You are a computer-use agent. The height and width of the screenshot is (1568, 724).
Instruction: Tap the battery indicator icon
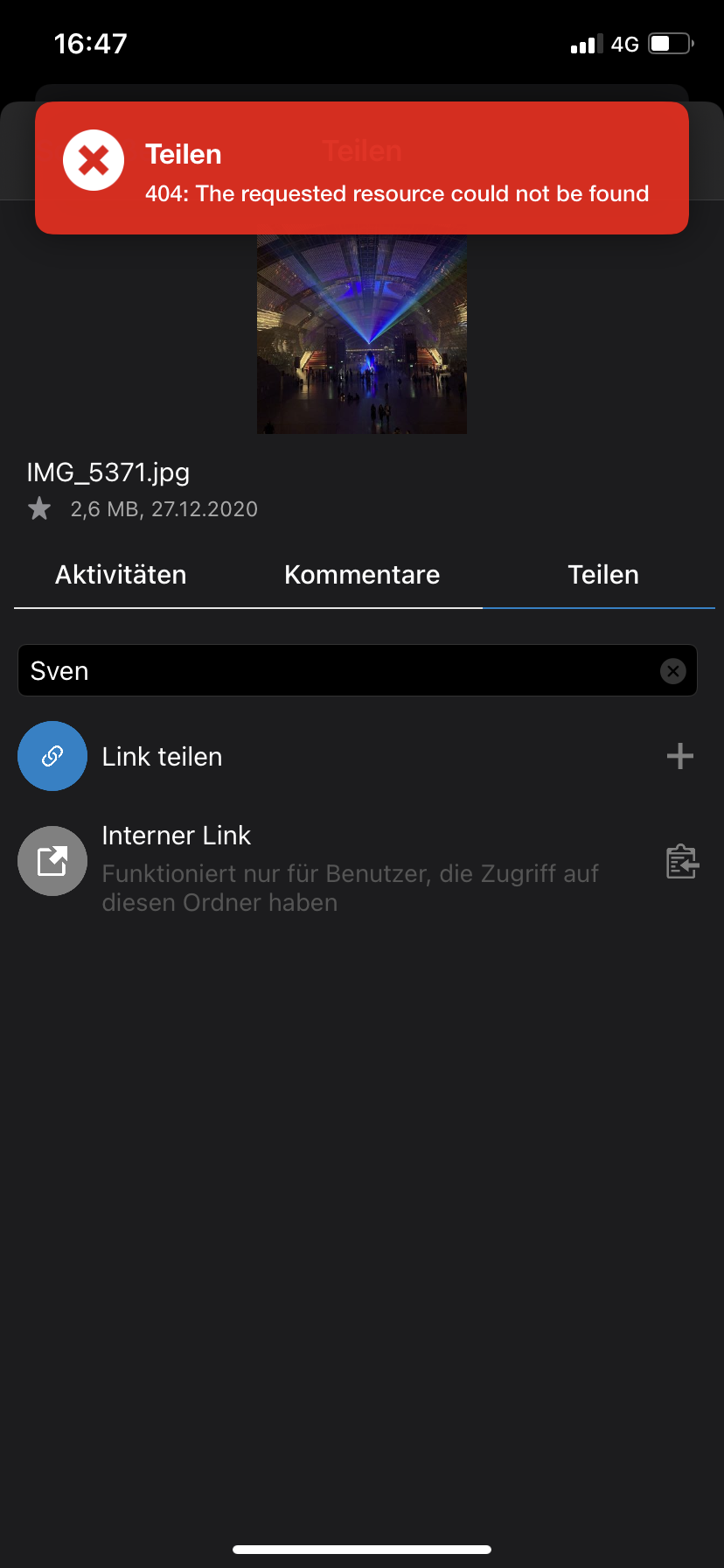click(668, 43)
